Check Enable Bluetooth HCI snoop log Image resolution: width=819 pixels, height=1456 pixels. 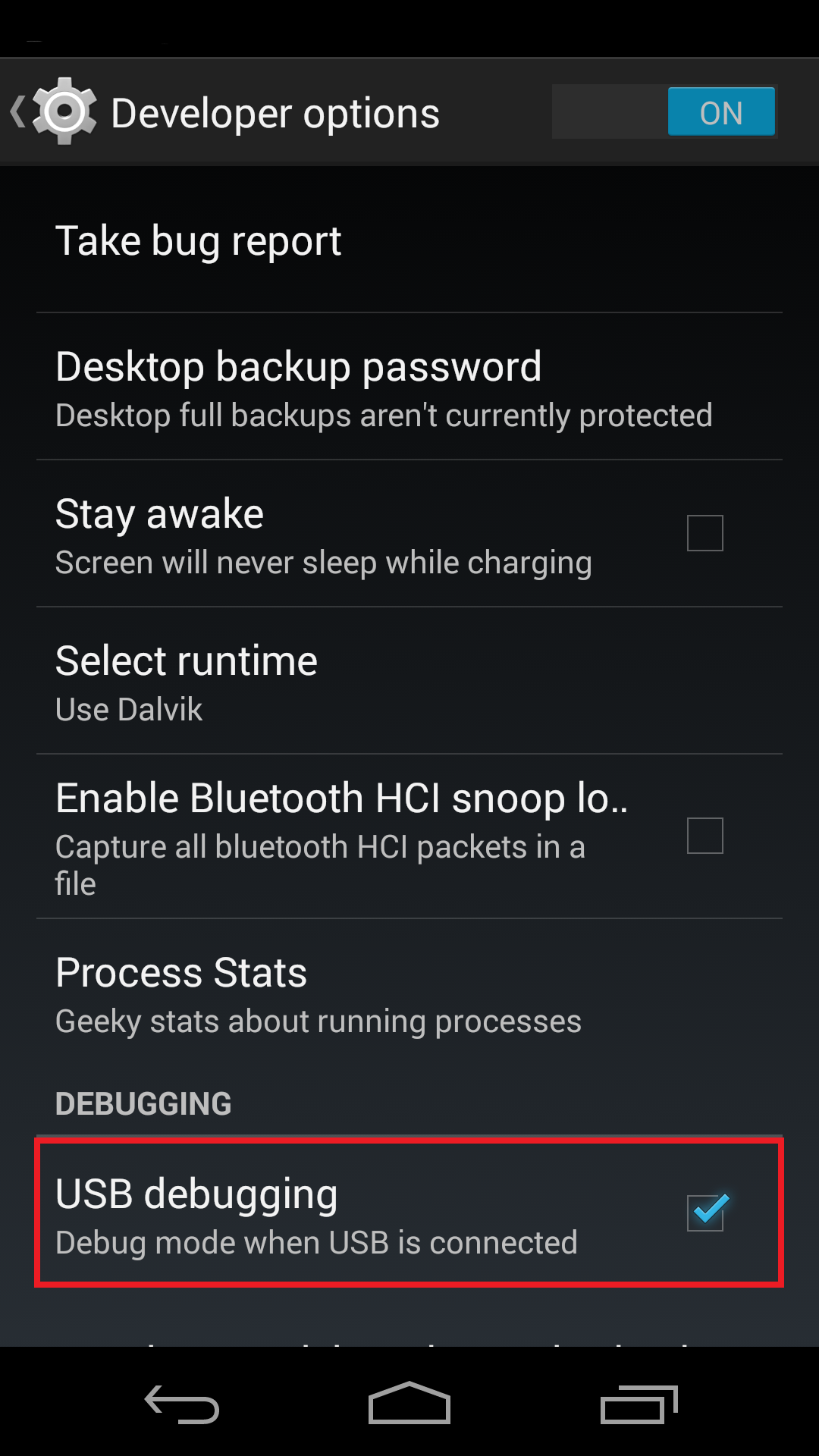(x=704, y=836)
